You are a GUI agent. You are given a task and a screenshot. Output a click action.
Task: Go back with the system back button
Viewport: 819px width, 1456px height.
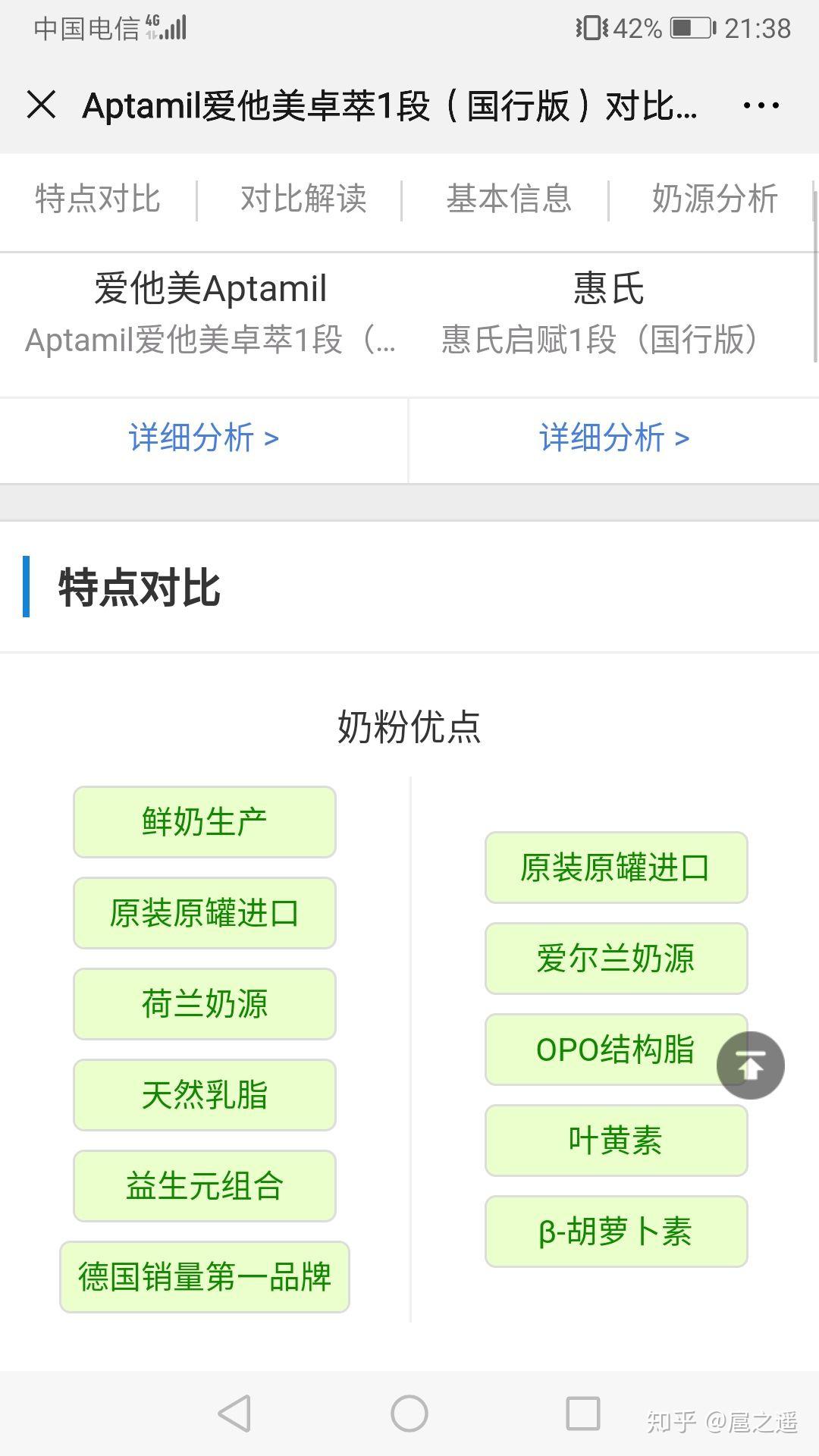click(x=234, y=1414)
